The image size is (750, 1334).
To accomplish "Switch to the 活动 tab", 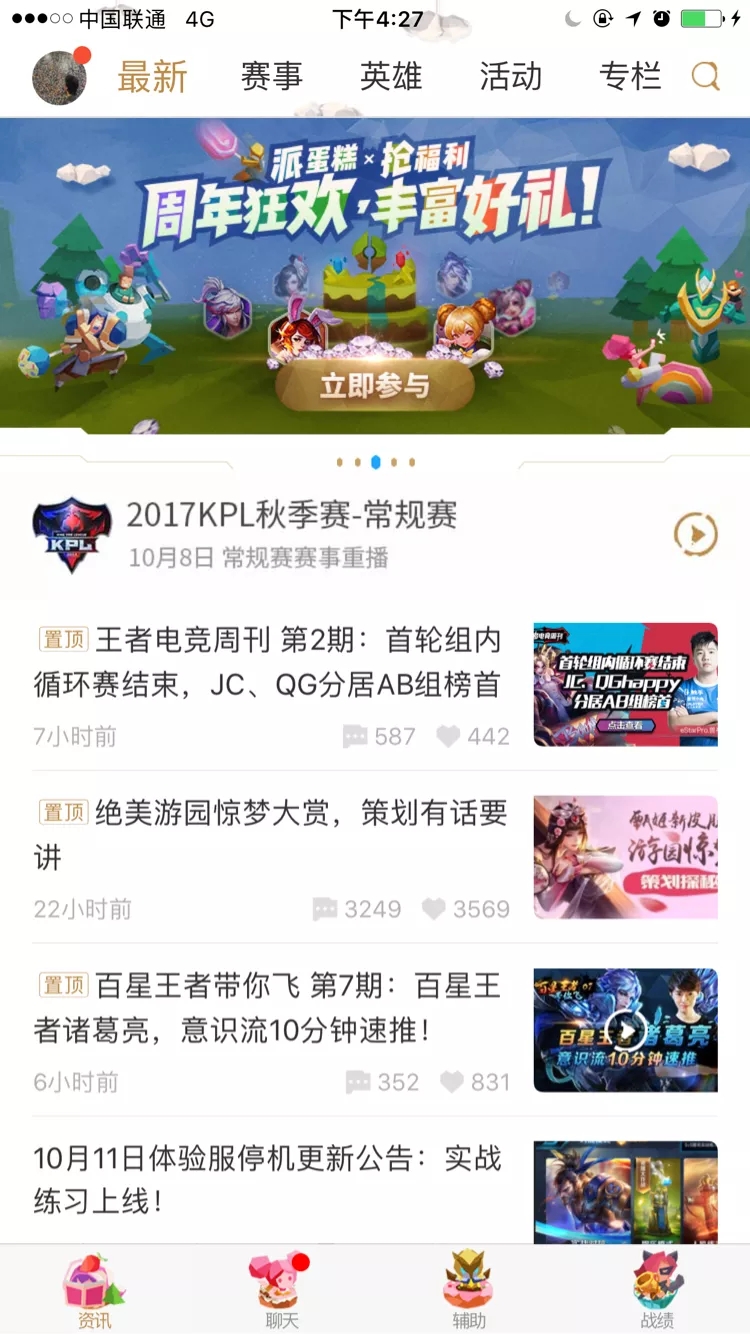I will [510, 77].
